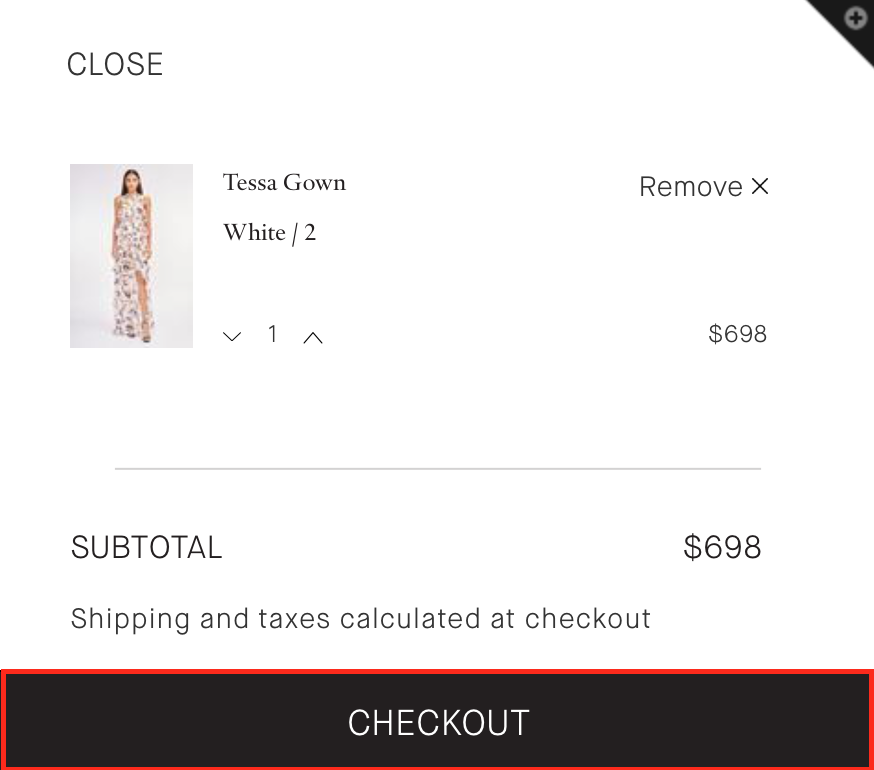Decrease Tessa Gown quantity

click(232, 337)
